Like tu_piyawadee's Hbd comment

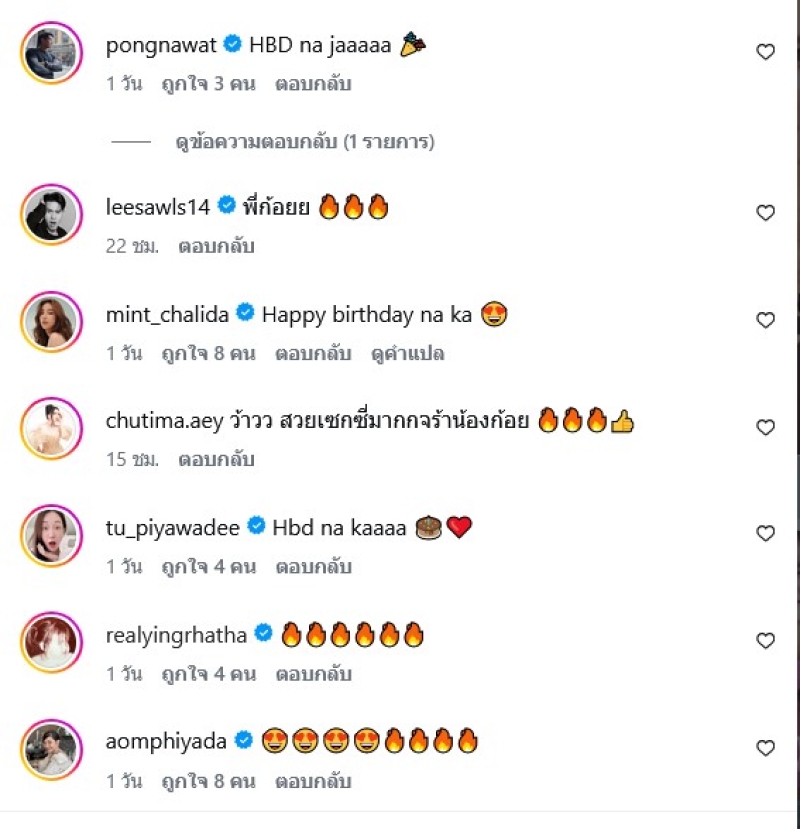pos(765,534)
